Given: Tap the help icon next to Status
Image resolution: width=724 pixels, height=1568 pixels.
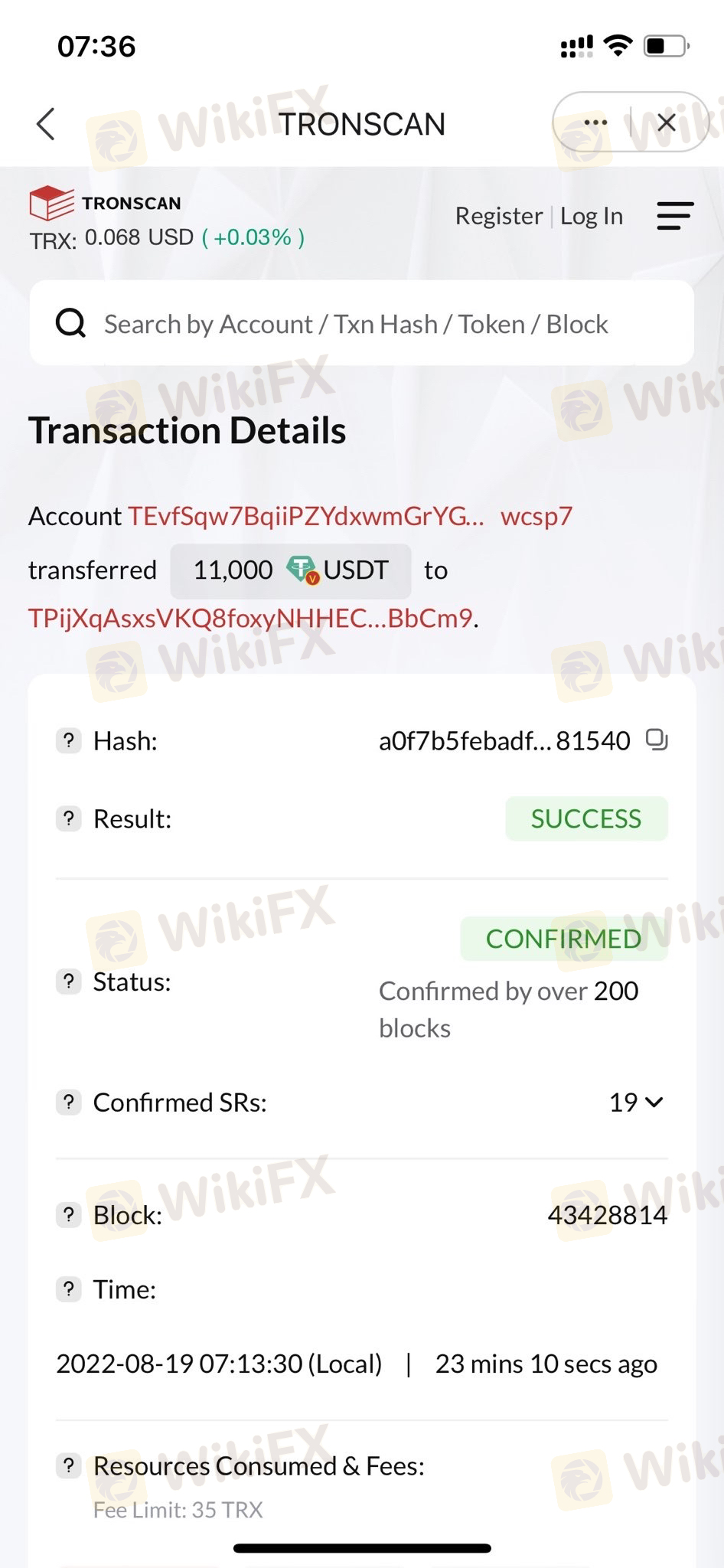Looking at the screenshot, I should point(69,982).
